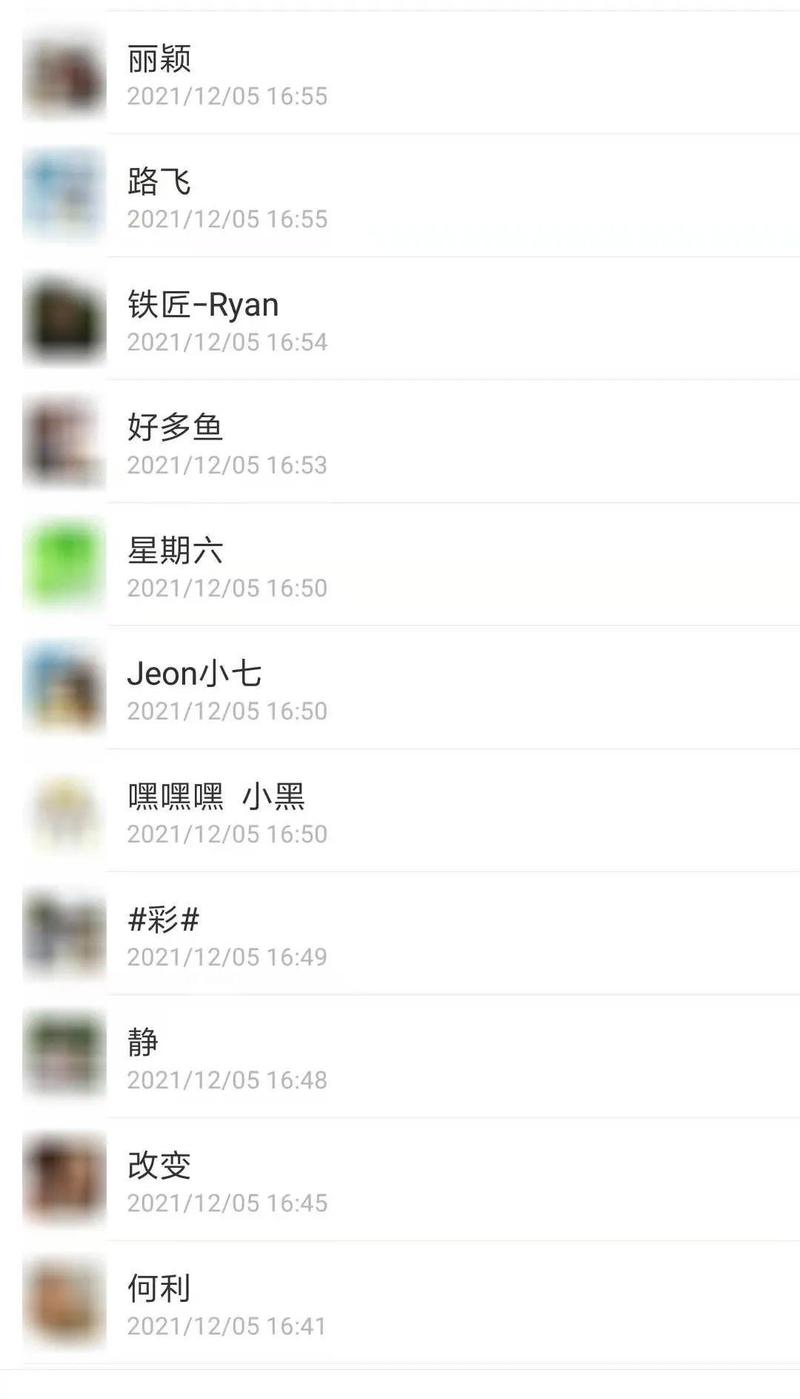Open 好多鱼 in the list
Viewport: 800px width, 1399px height.
(400, 443)
